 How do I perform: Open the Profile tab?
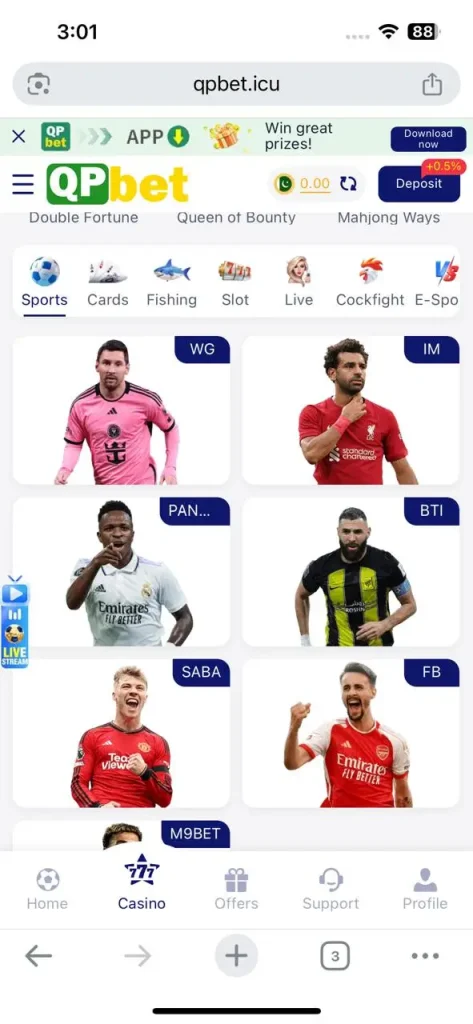coord(425,889)
